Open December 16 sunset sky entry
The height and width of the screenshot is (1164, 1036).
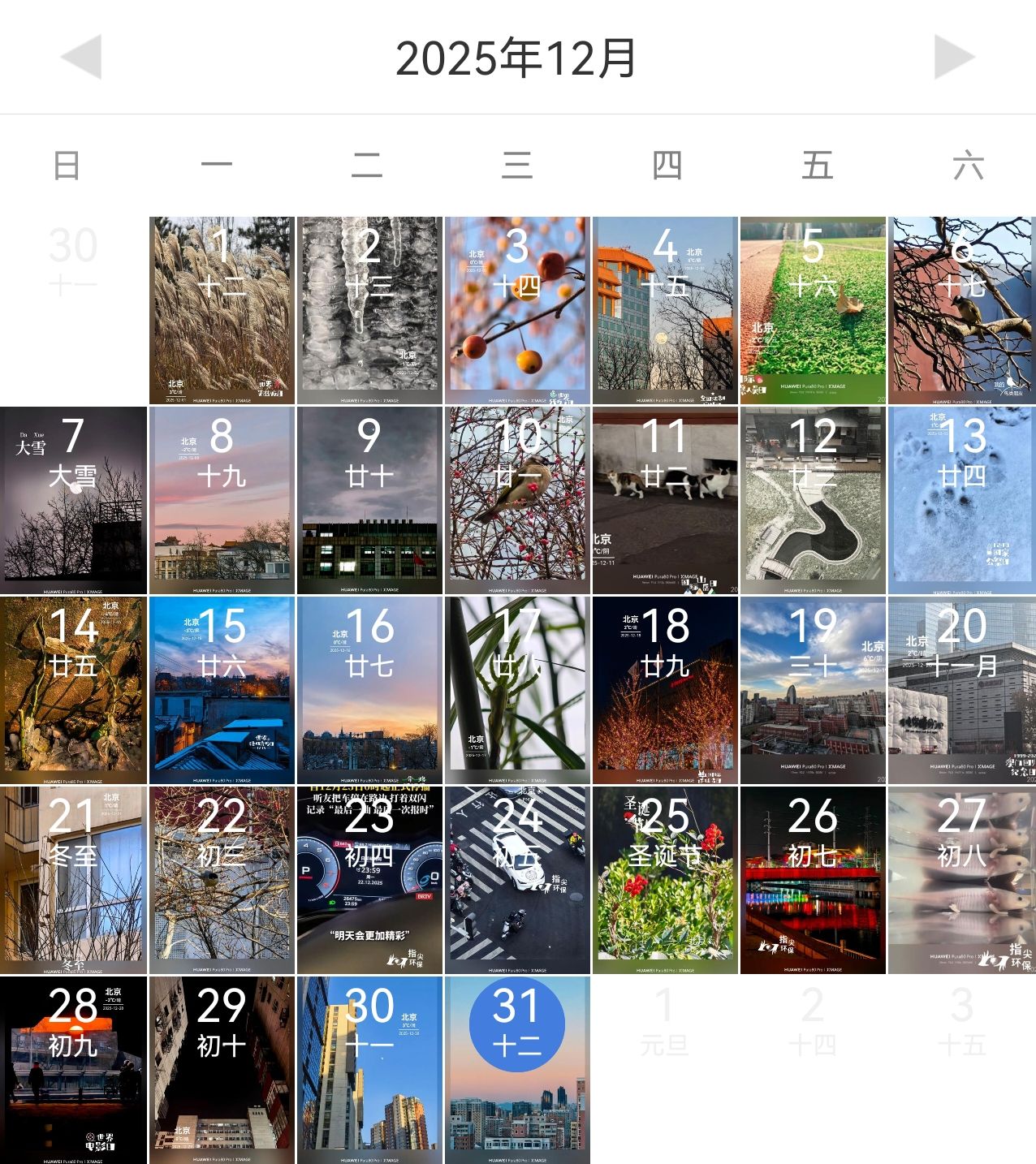click(x=369, y=690)
